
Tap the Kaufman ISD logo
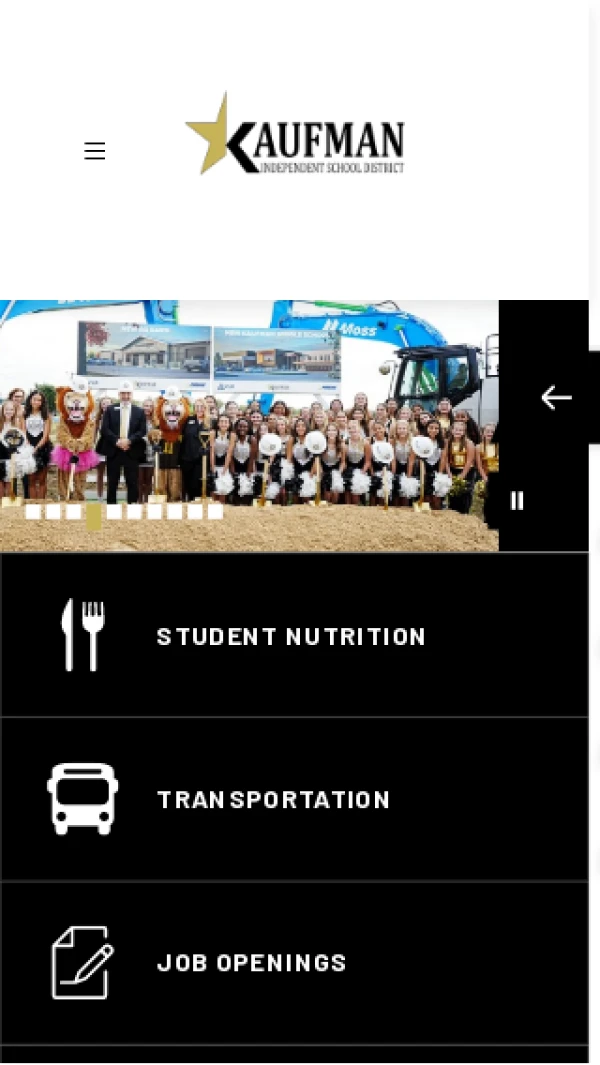point(295,136)
